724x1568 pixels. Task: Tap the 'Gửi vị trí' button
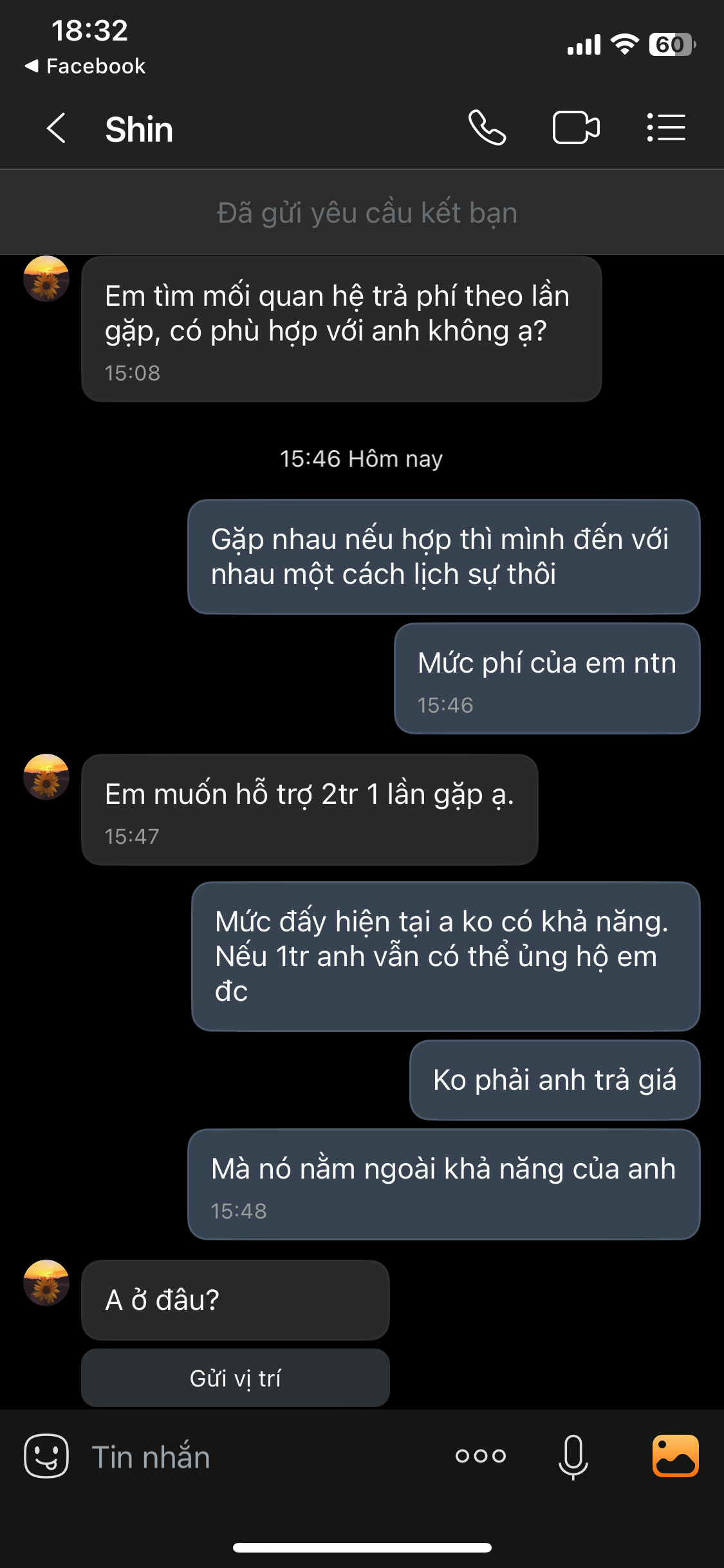click(236, 1378)
